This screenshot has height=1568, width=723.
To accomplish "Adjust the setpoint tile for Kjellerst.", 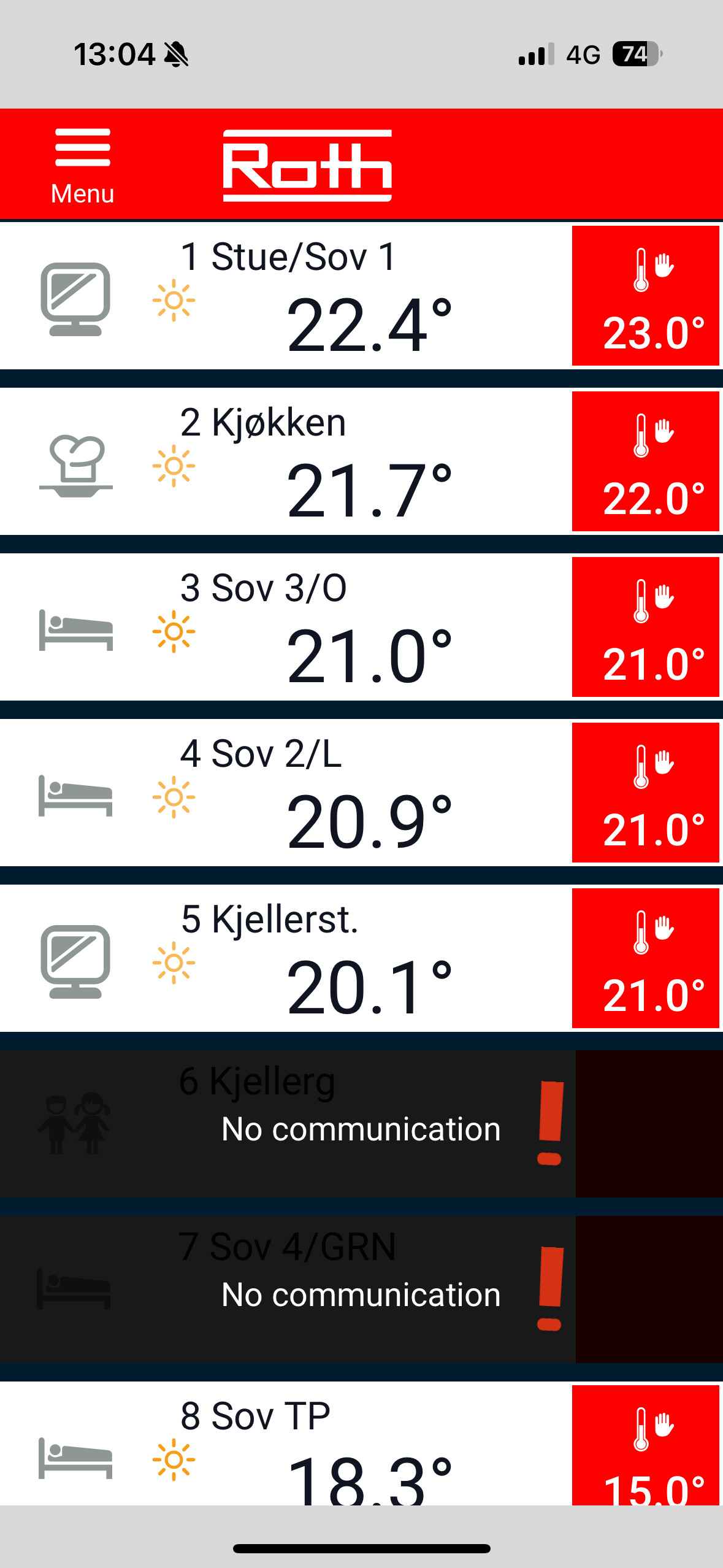I will (x=645, y=959).
